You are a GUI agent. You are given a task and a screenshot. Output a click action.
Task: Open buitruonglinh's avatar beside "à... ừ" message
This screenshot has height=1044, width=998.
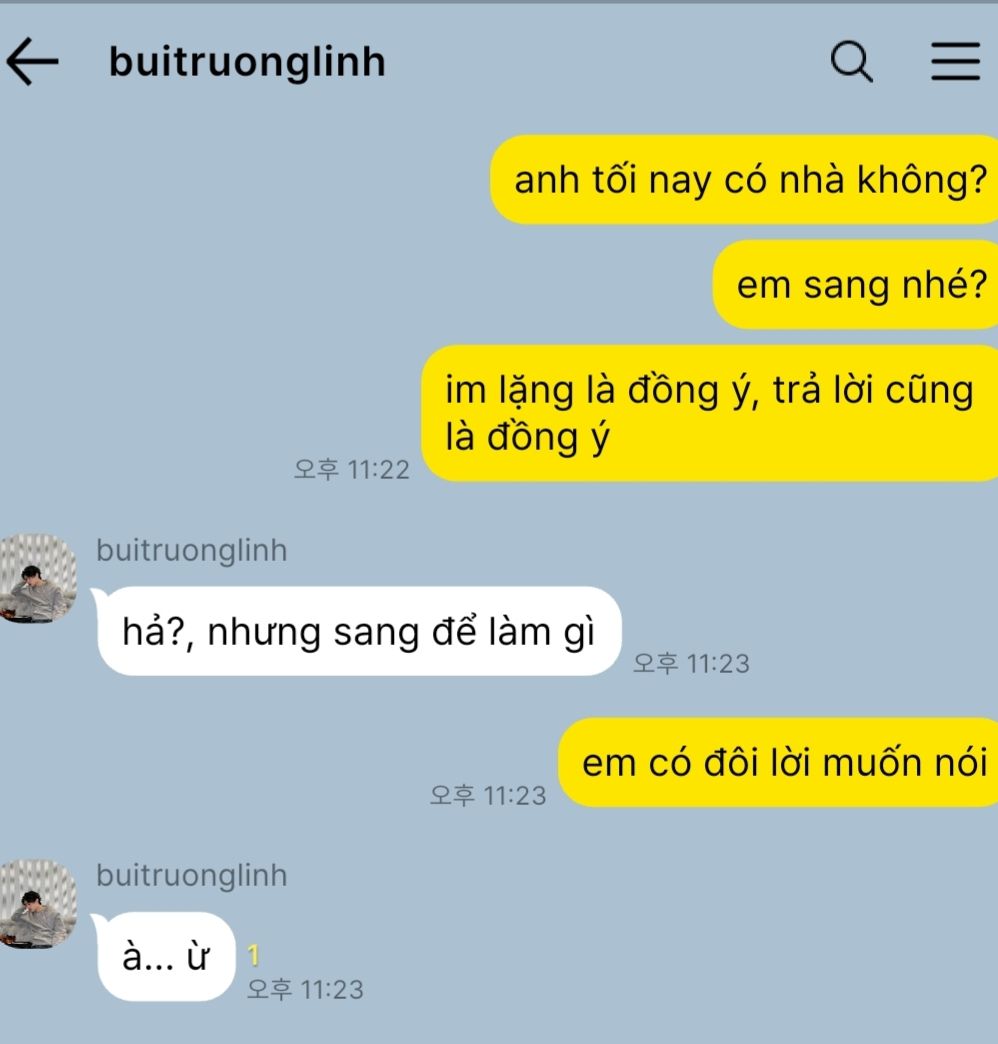coord(38,904)
